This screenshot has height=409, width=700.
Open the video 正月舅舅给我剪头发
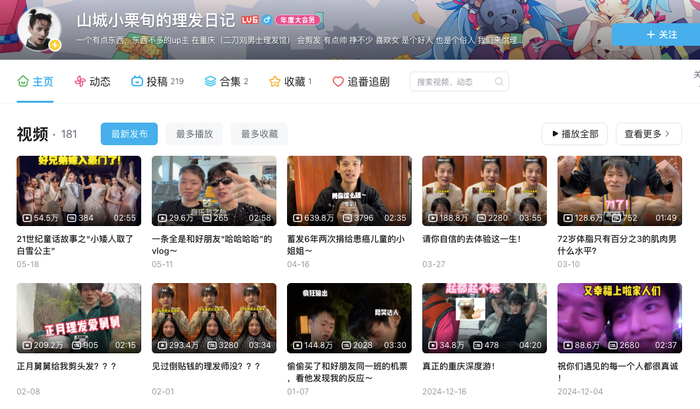pos(78,318)
